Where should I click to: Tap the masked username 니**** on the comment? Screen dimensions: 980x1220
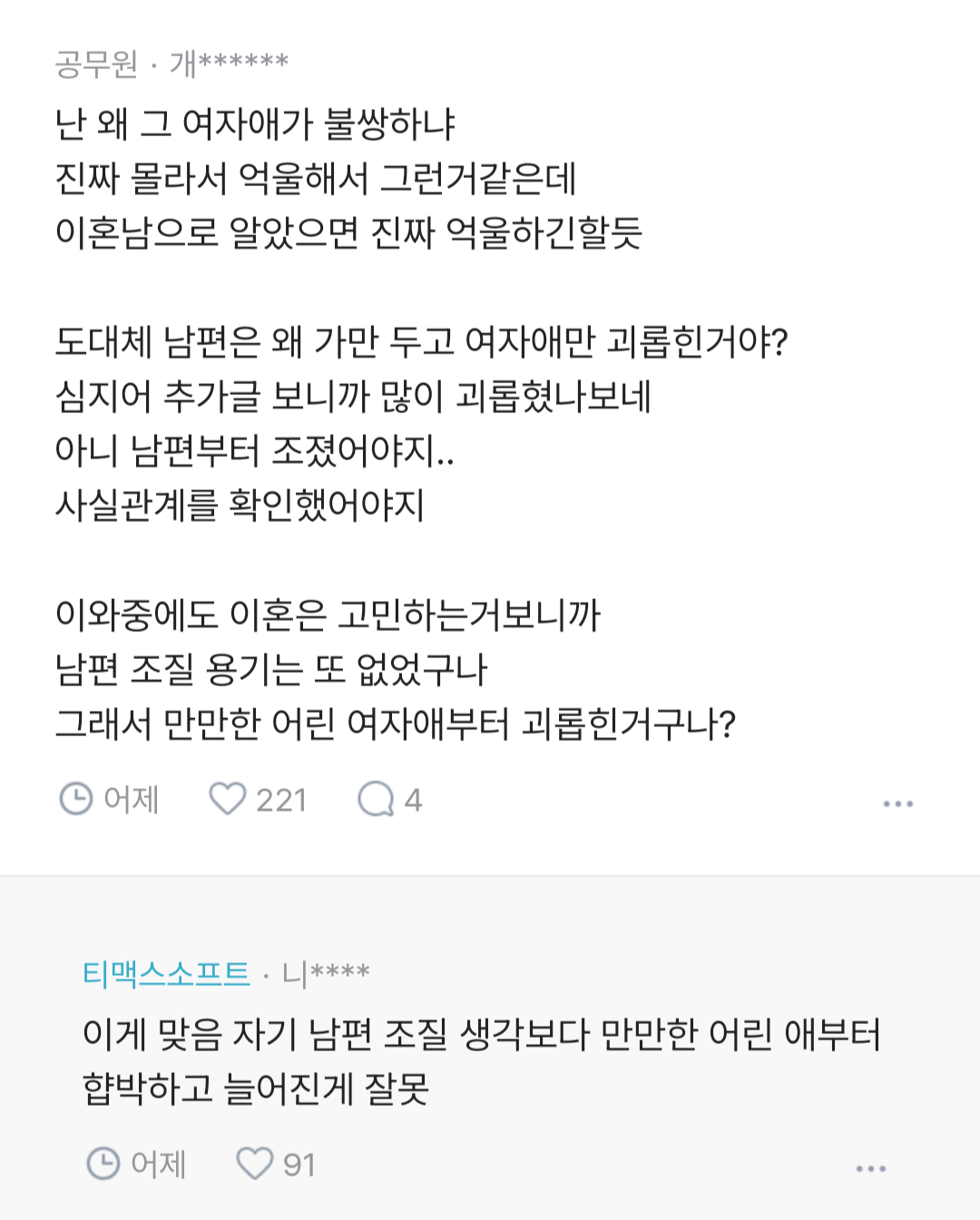(x=327, y=970)
